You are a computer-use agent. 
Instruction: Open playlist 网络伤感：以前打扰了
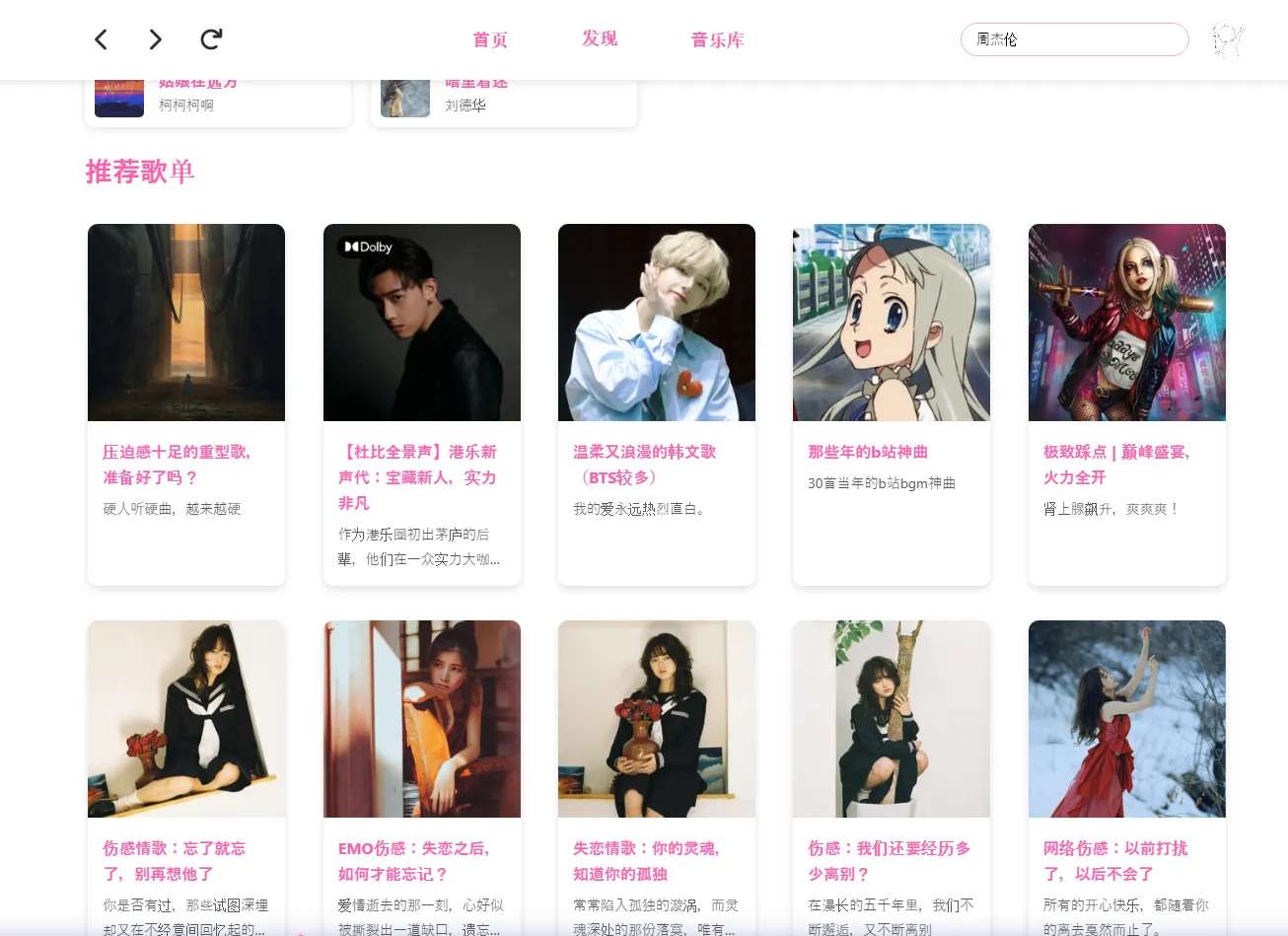1126,720
